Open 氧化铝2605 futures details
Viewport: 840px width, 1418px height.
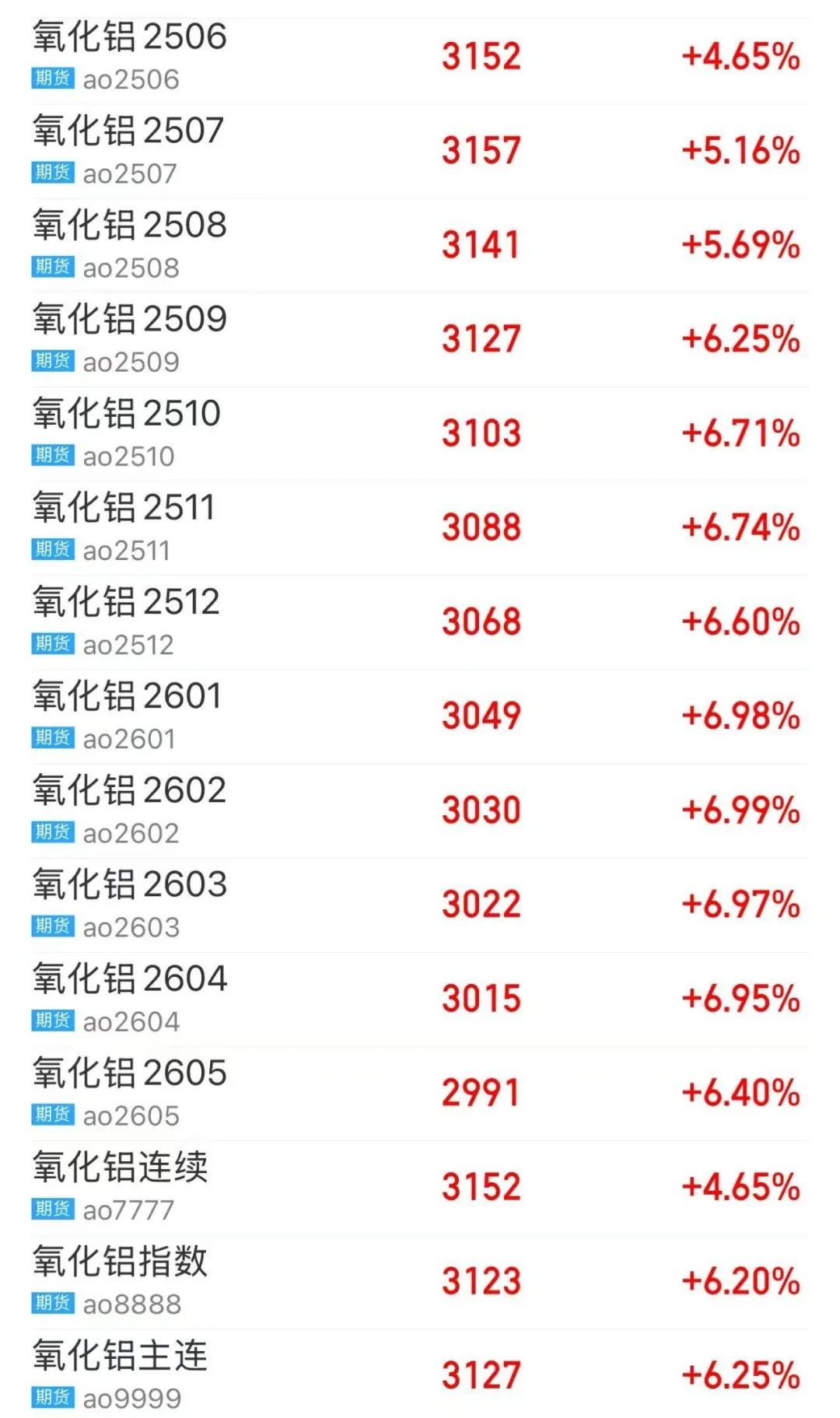click(x=129, y=1091)
